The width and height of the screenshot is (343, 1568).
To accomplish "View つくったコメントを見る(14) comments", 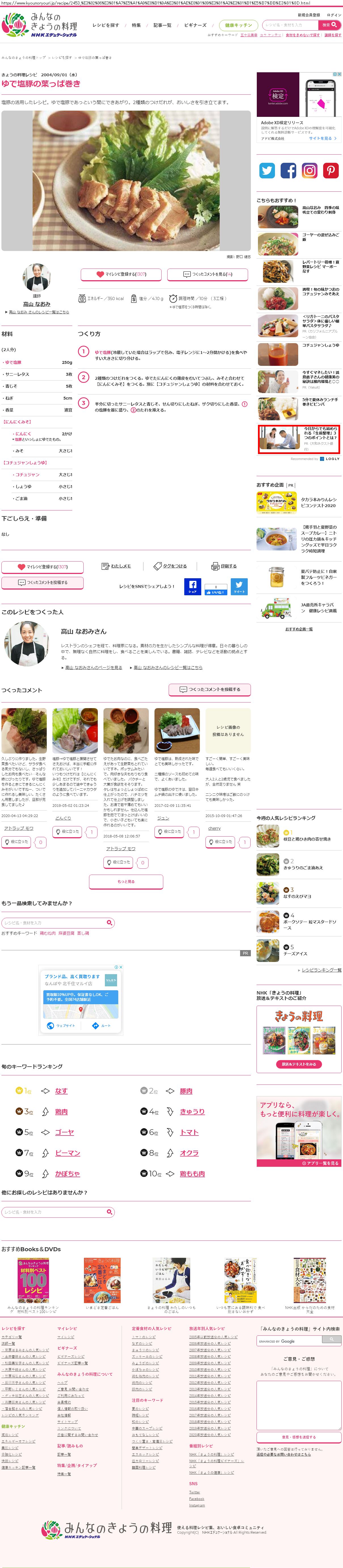I will click(208, 274).
